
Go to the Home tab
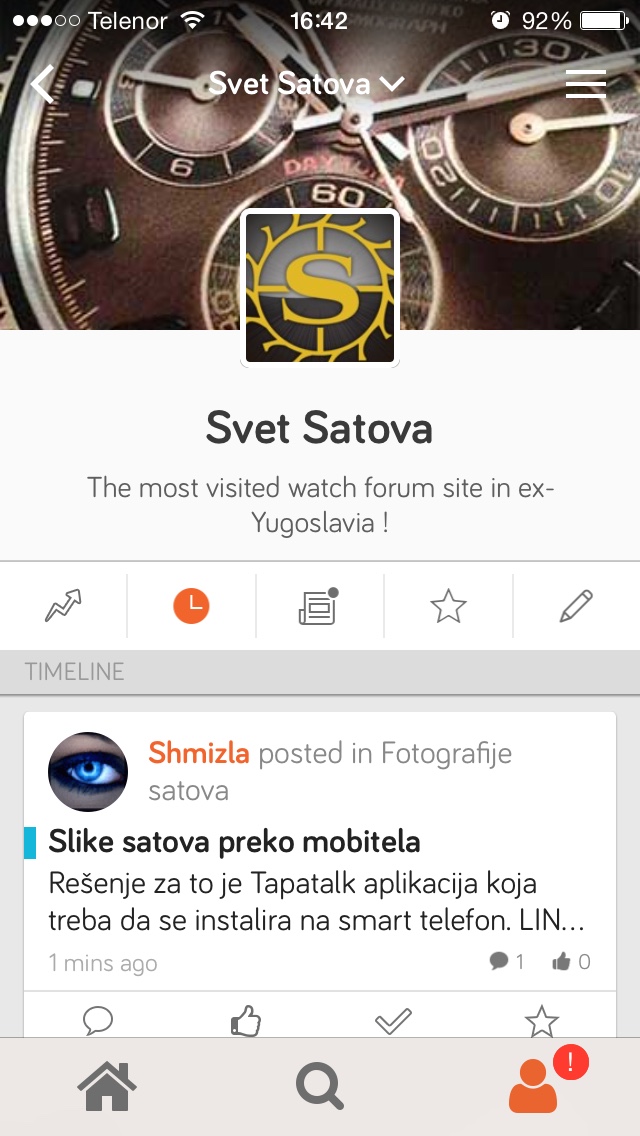point(107,1087)
